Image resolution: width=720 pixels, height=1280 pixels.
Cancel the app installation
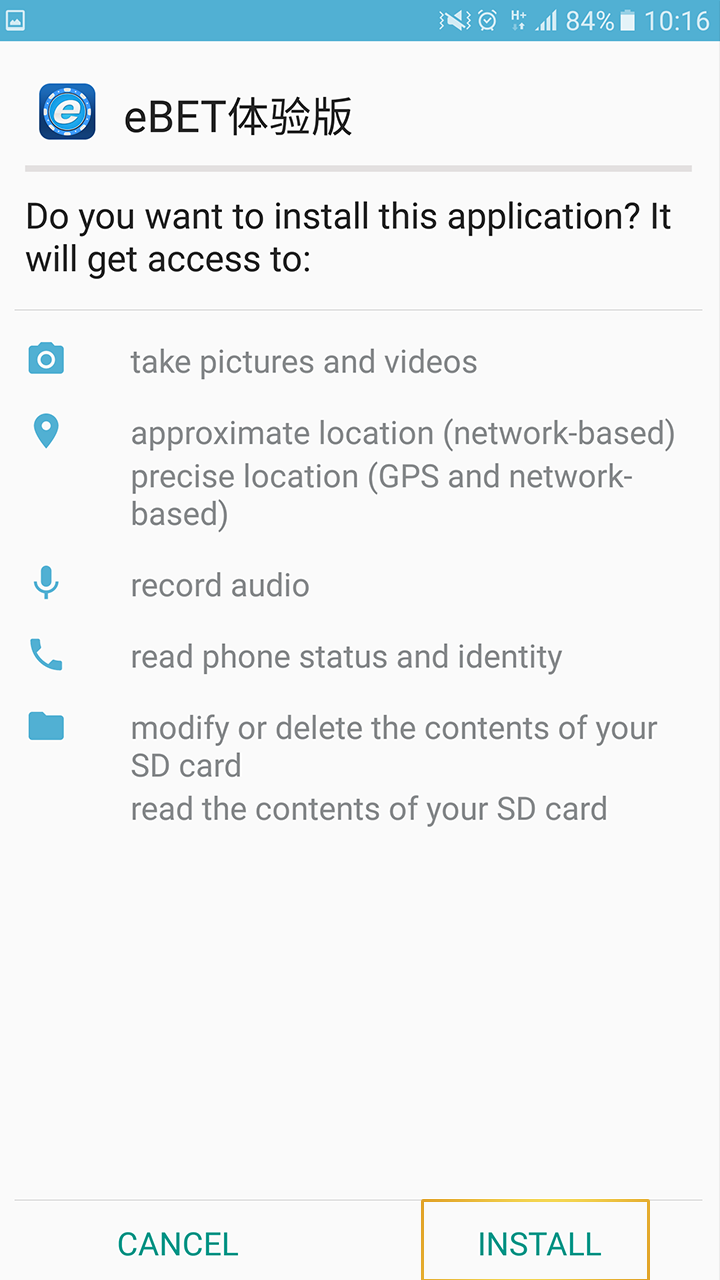coord(178,1243)
